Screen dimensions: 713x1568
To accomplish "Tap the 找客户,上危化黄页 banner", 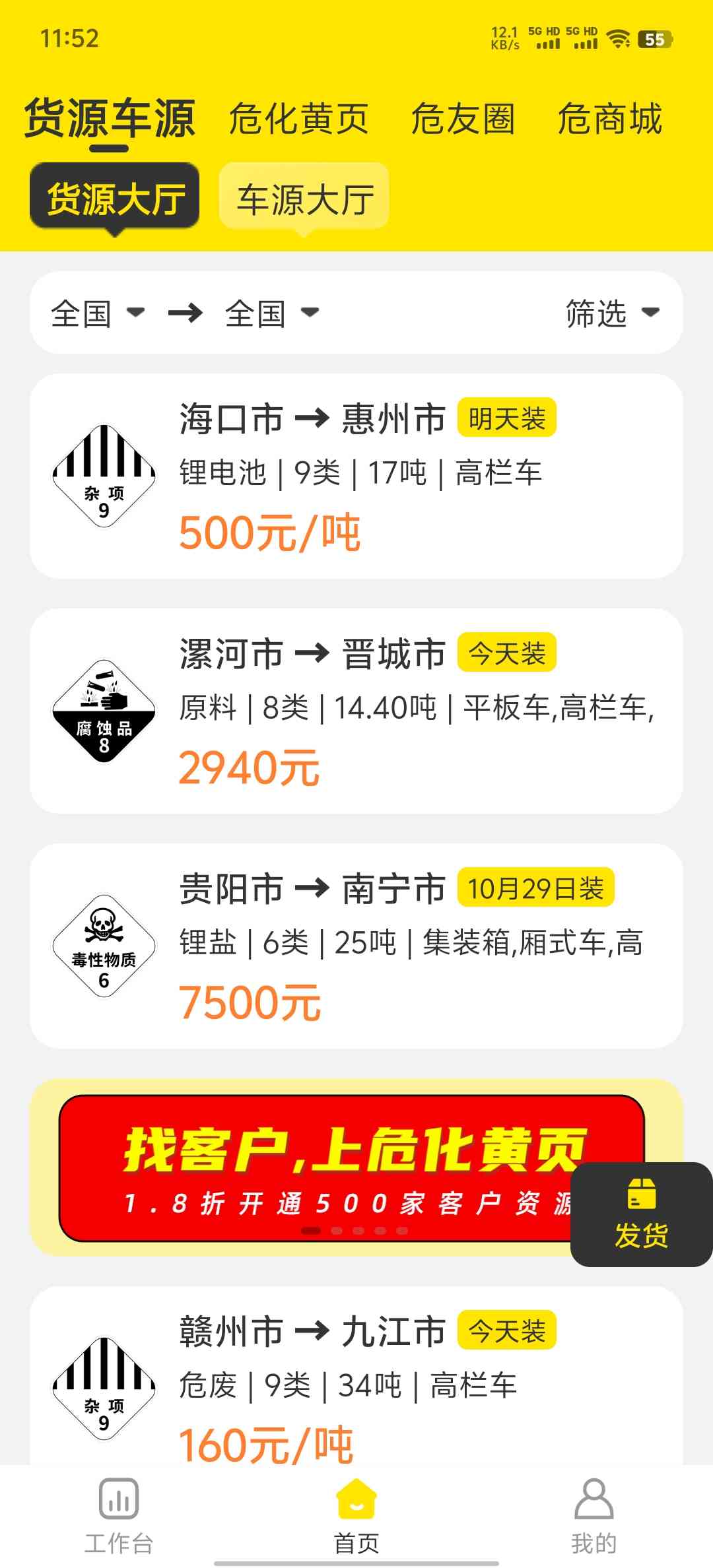I will click(317, 1168).
